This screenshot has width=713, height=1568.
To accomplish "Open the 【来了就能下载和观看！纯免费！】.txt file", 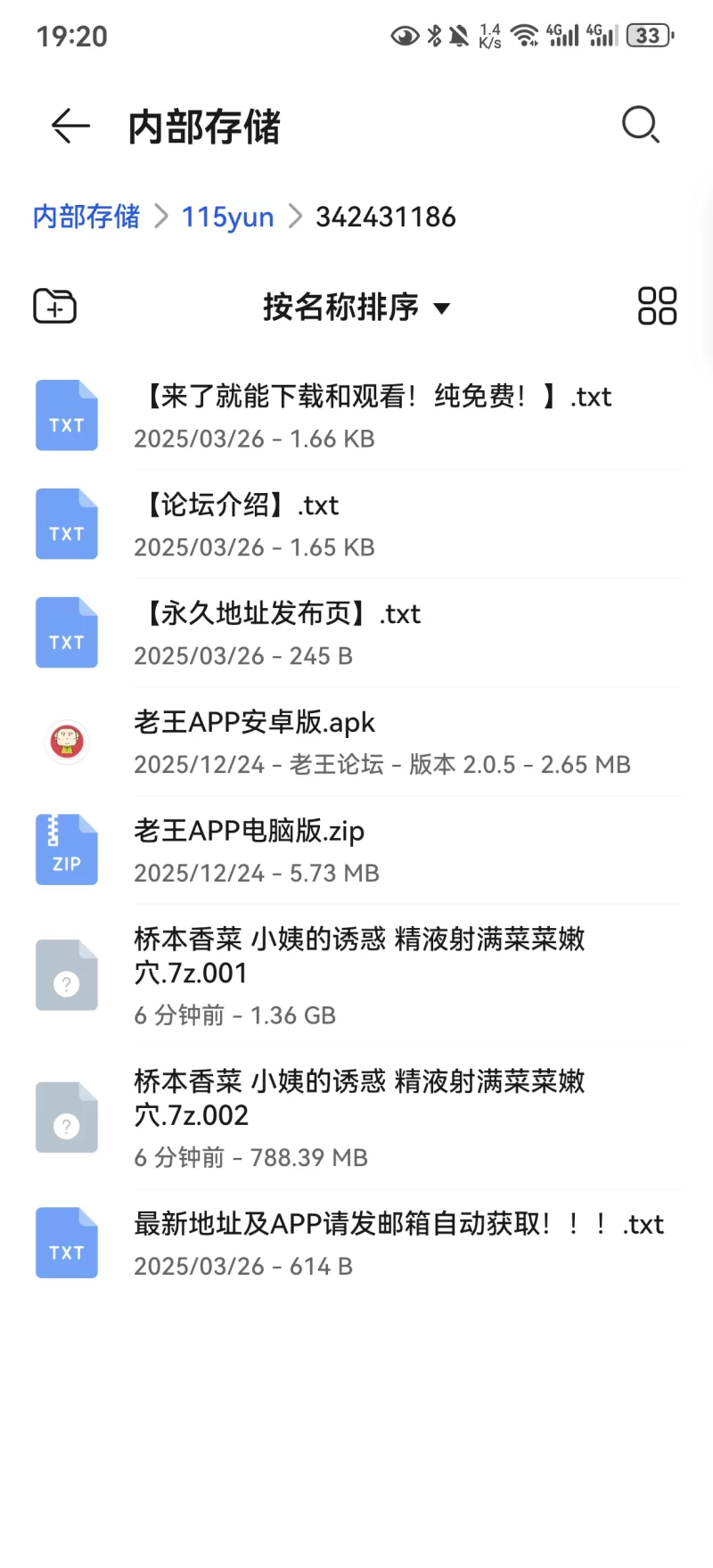I will point(374,415).
